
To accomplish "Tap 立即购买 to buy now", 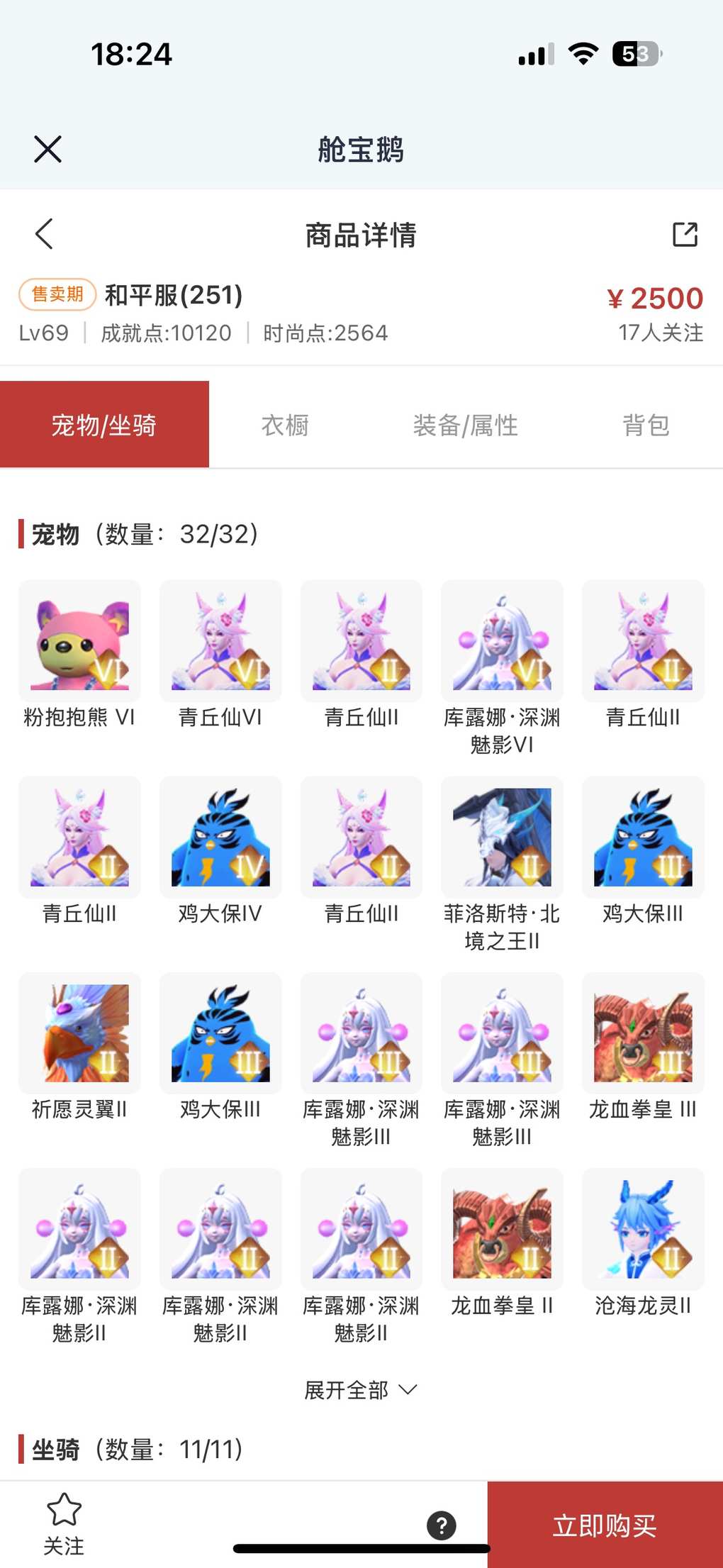I will [605, 1525].
